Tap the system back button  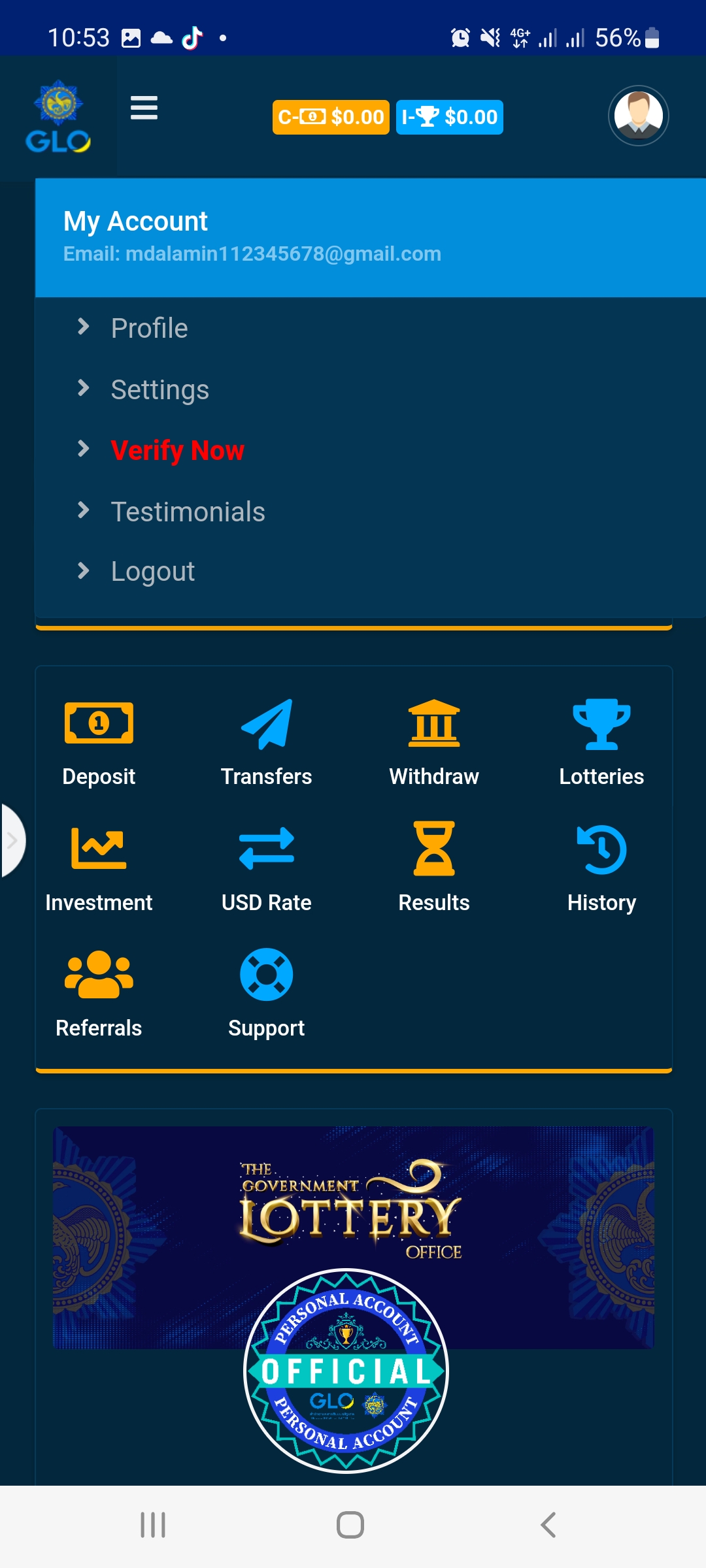(x=548, y=1526)
